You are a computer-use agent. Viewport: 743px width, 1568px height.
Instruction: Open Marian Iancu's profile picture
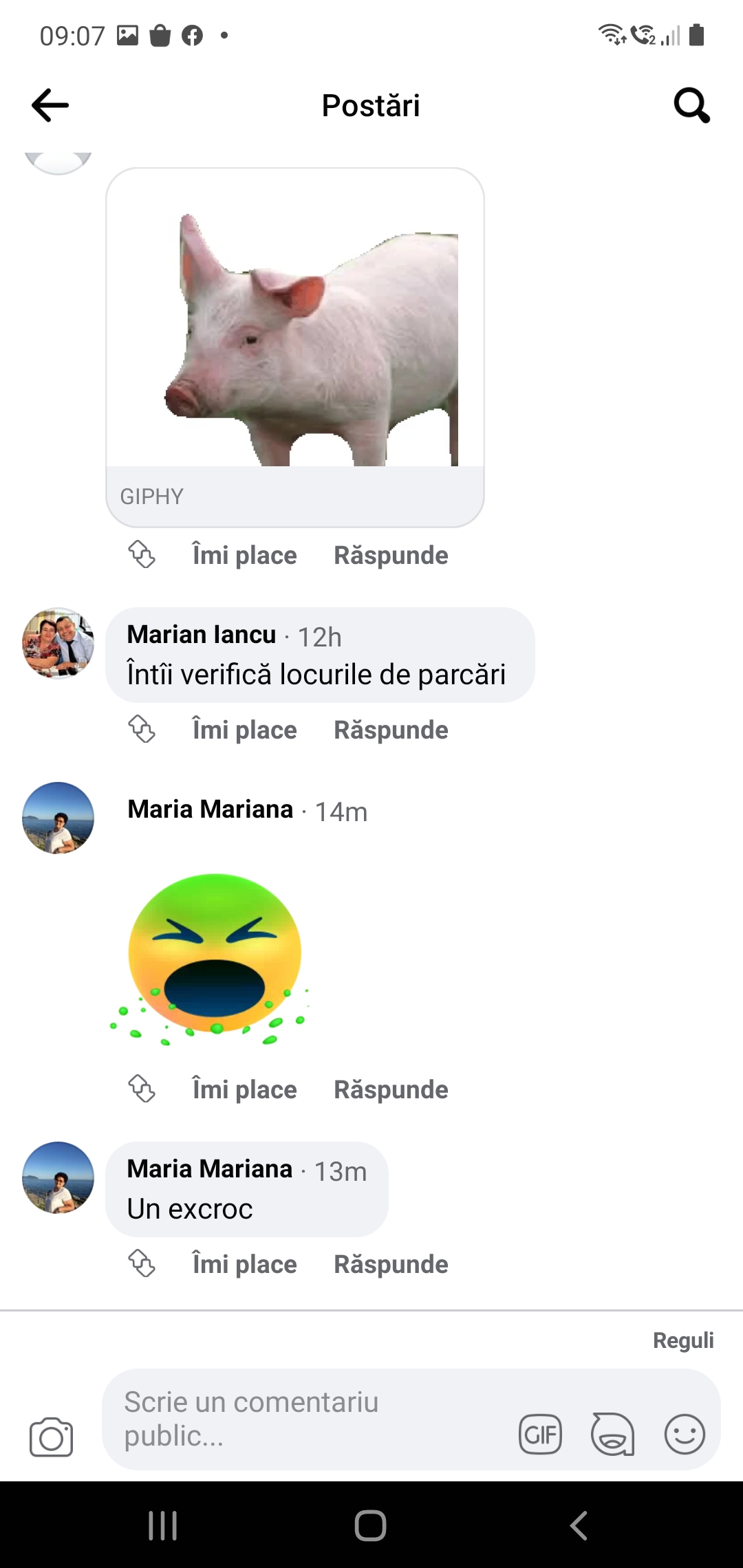point(58,644)
